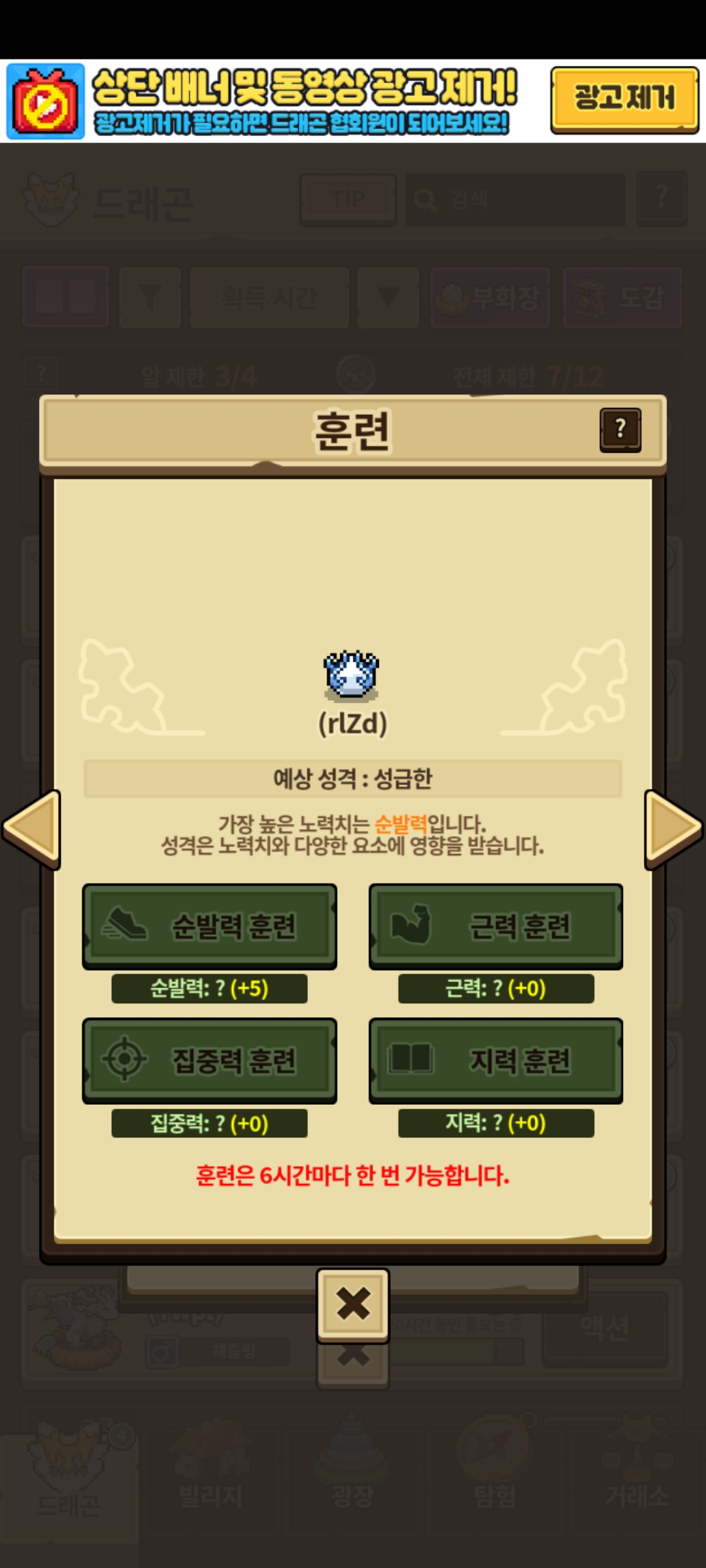Choose 지력 훈련 intellect training

[496, 1060]
